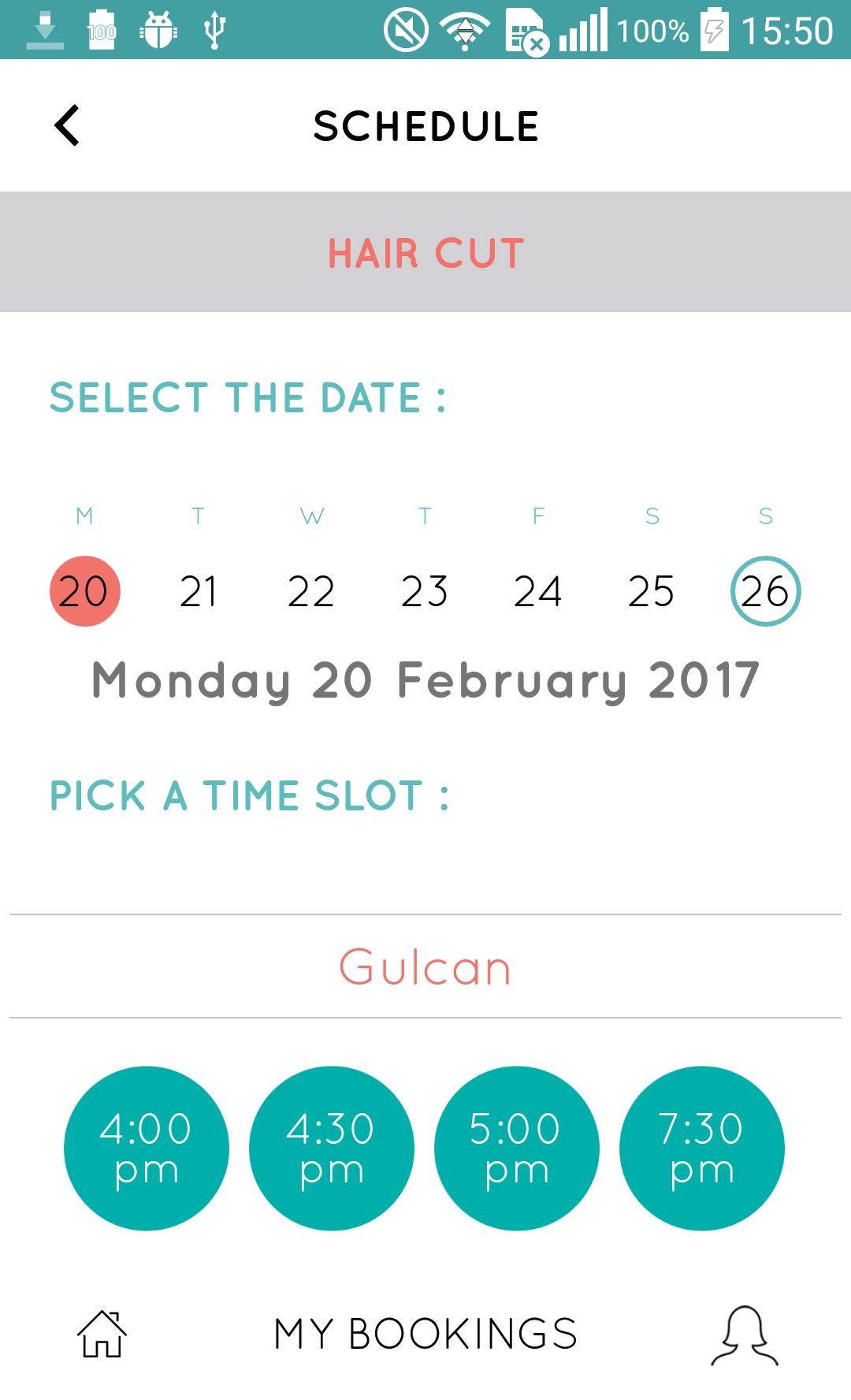Select date 23 on the calendar strip

point(425,591)
